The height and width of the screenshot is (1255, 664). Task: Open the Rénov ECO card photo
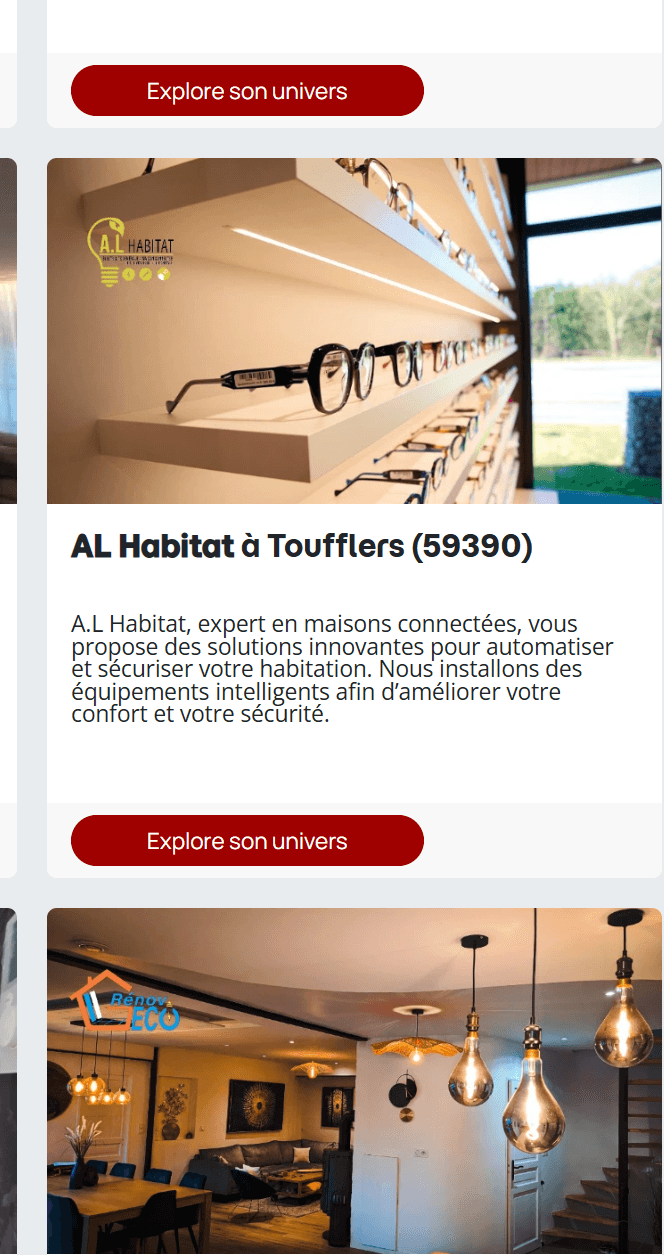coord(354,1080)
